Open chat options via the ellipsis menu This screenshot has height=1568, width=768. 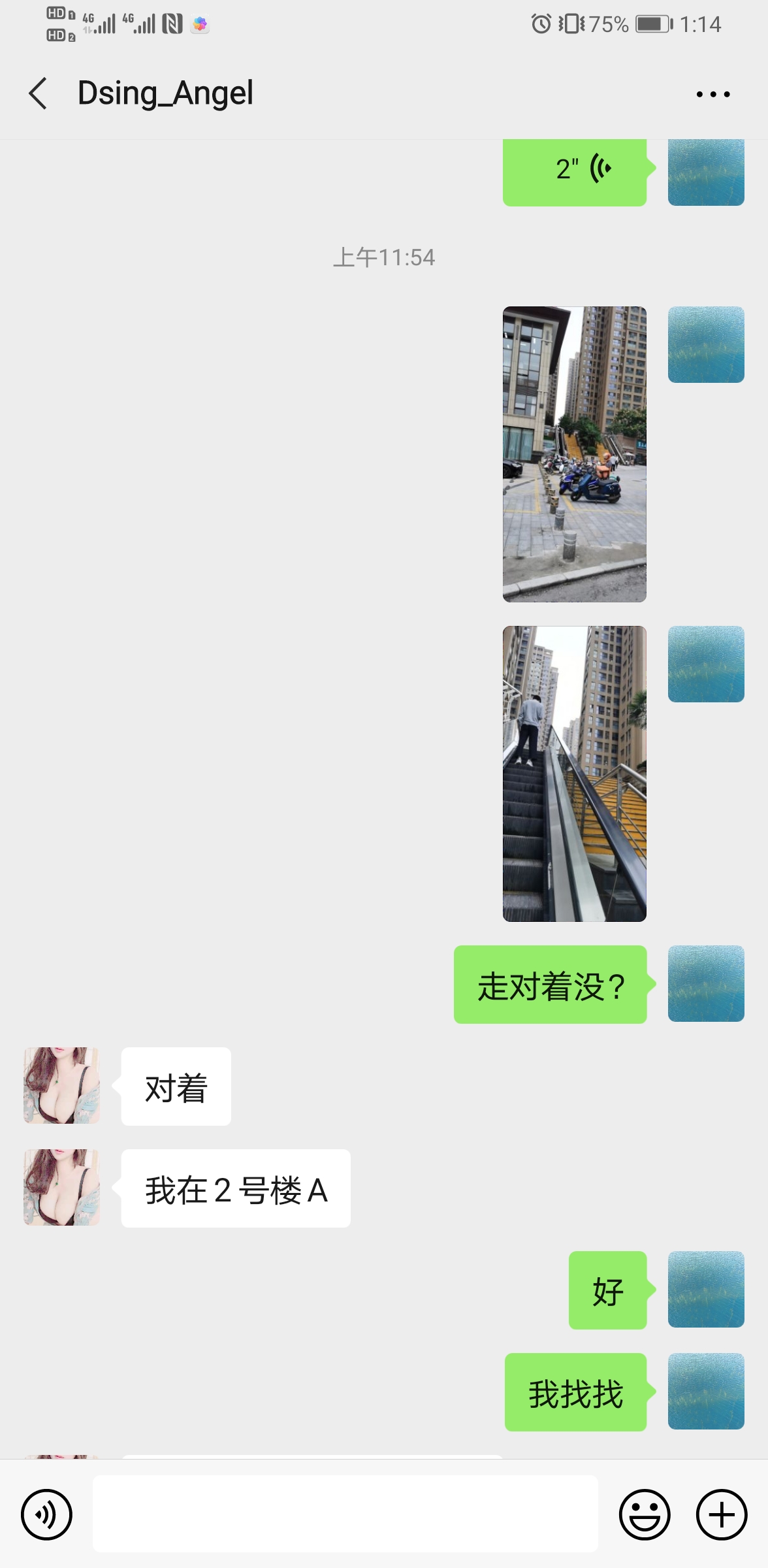coord(712,93)
